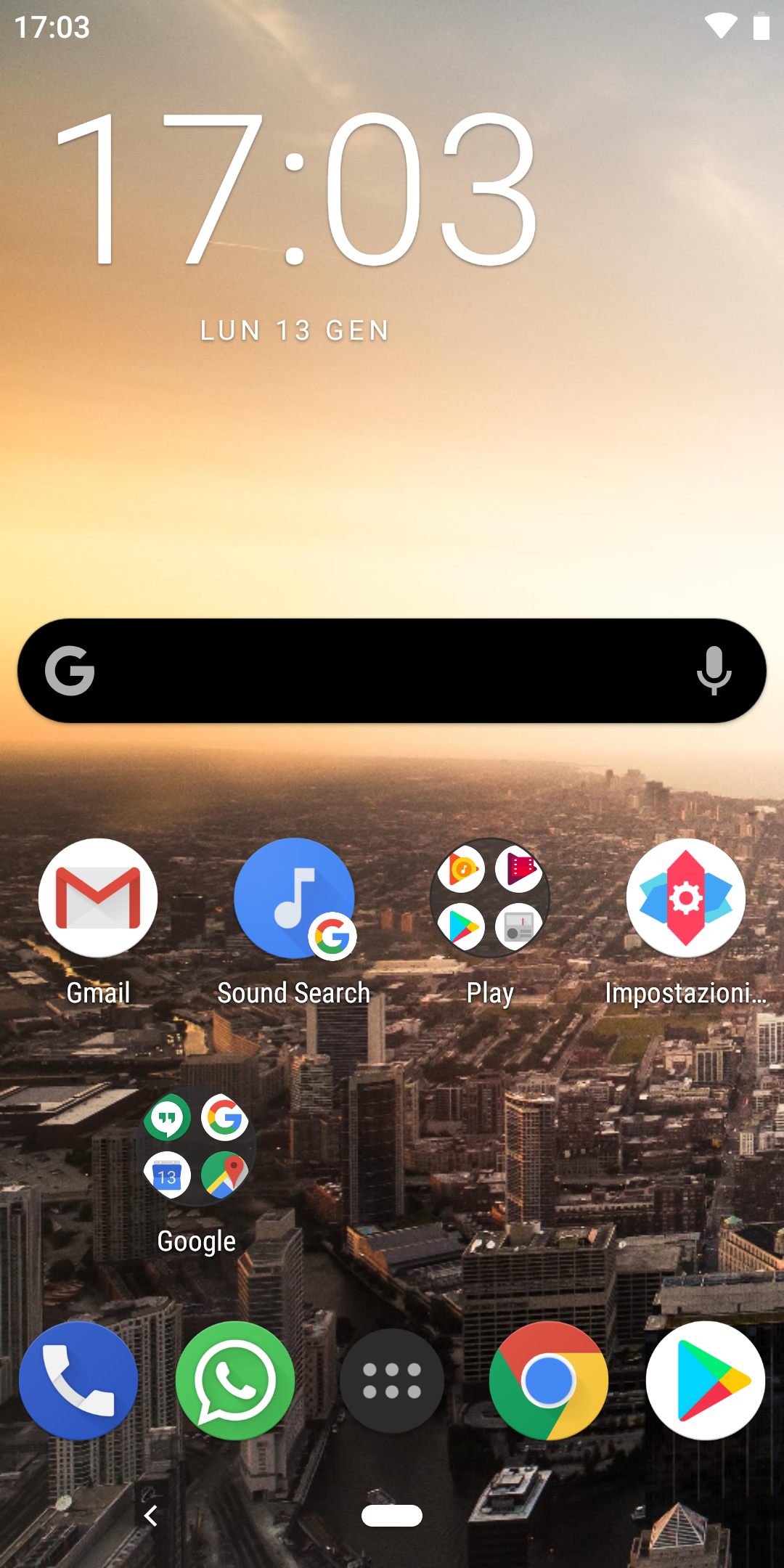The image size is (784, 1568).
Task: Open the Play folder
Action: 490,898
